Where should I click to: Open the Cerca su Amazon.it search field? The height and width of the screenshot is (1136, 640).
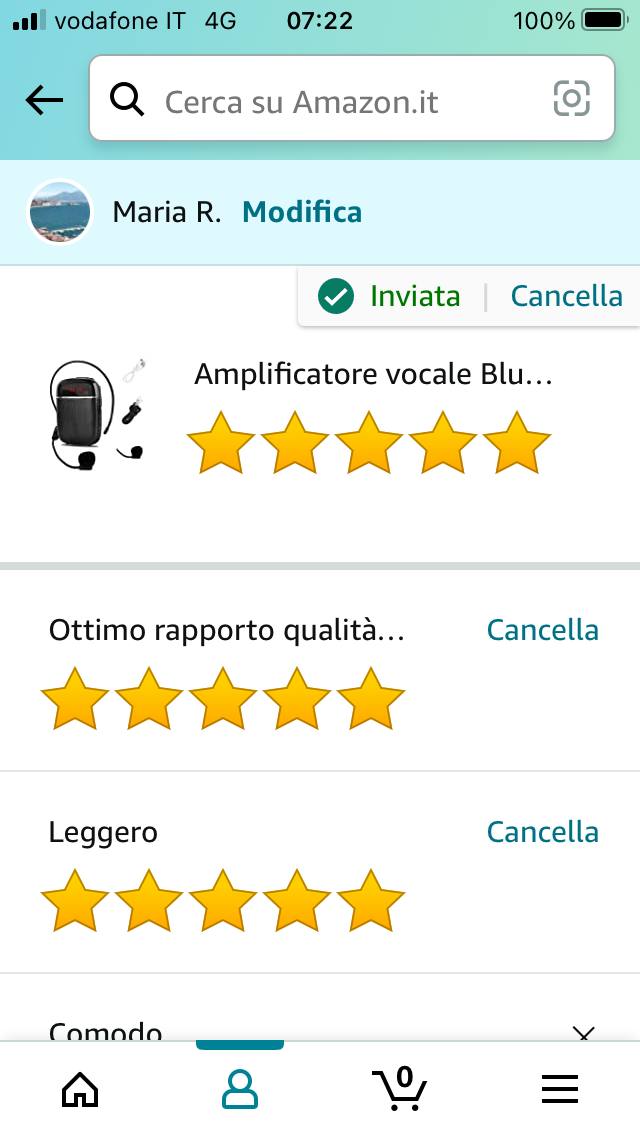coord(330,101)
